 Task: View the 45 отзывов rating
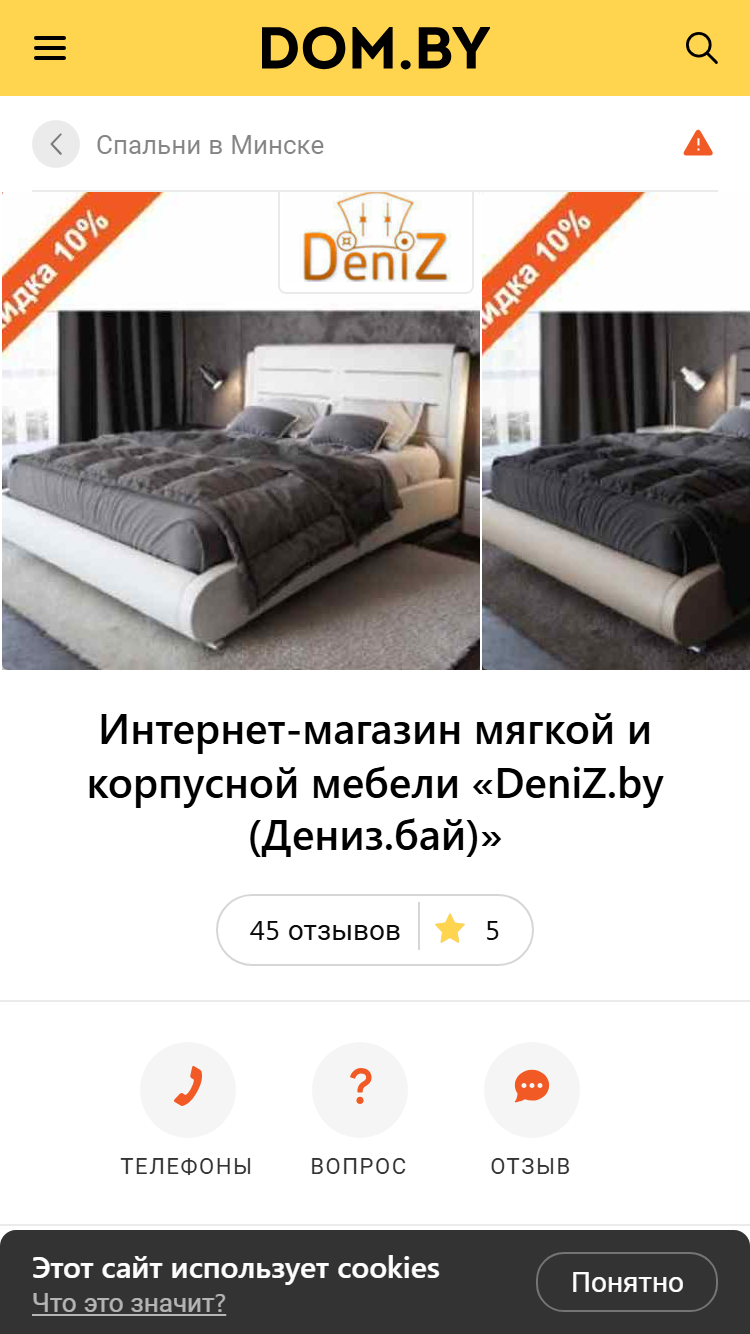(x=375, y=930)
